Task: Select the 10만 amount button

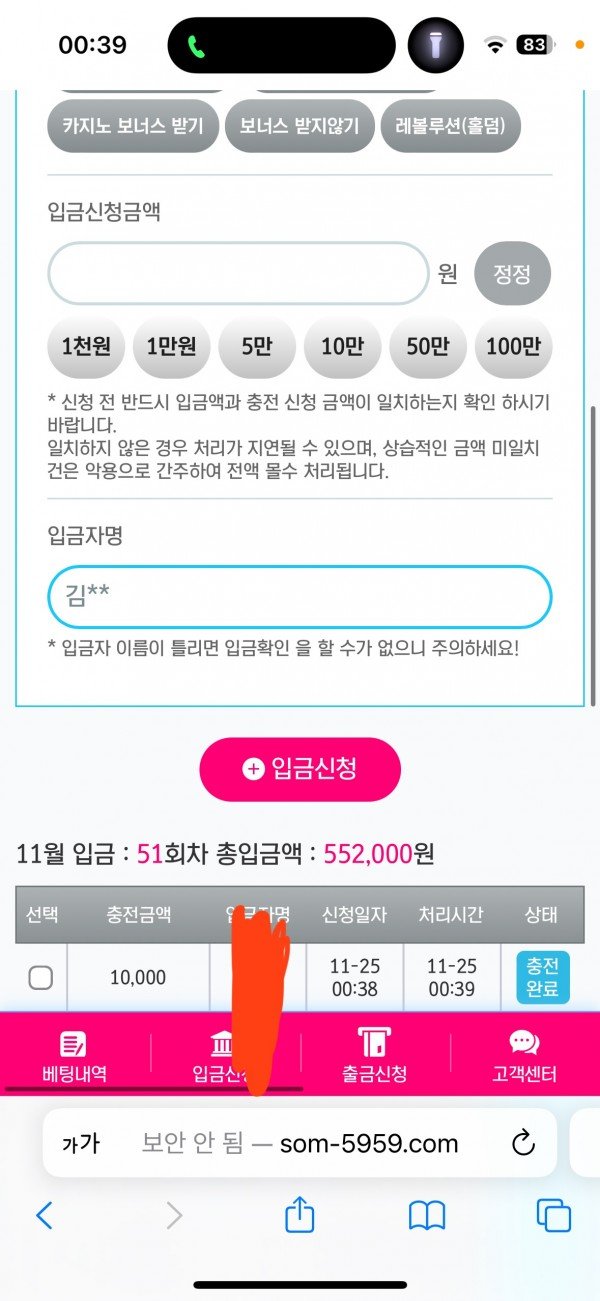Action: [342, 347]
